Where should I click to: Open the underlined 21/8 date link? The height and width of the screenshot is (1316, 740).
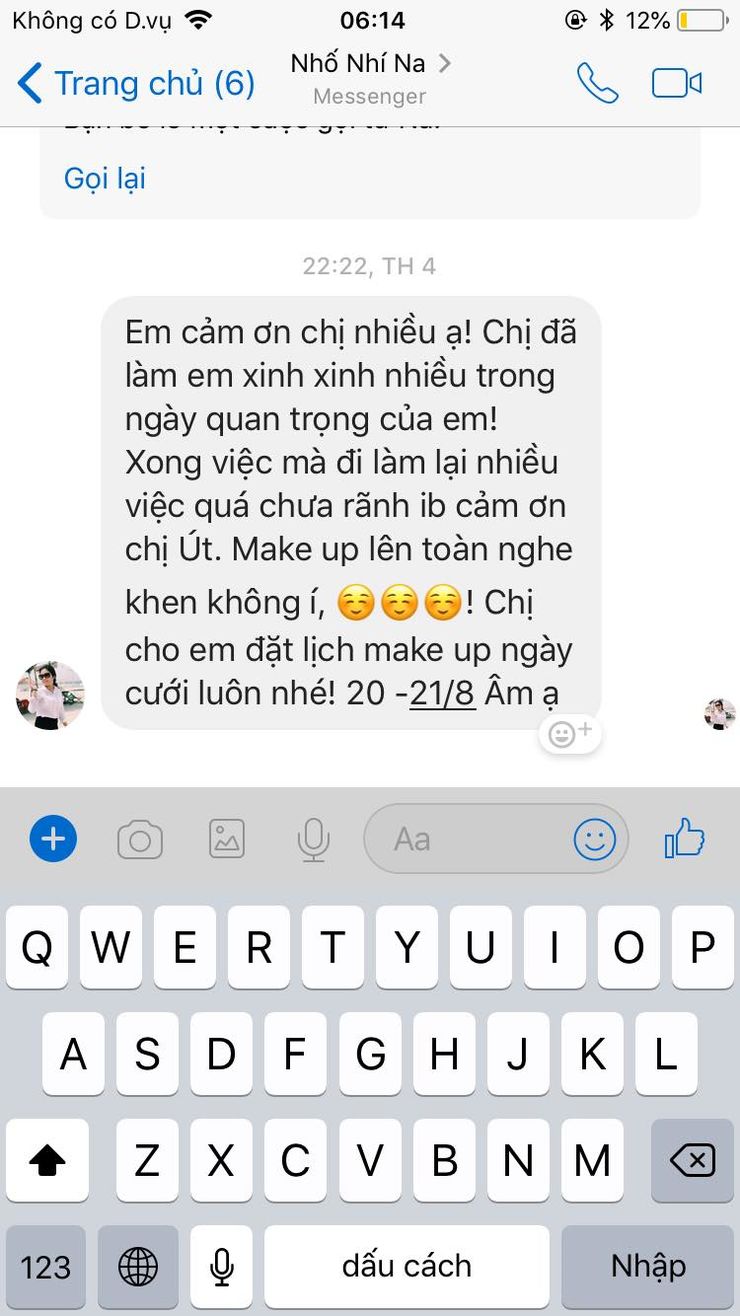pyautogui.click(x=442, y=693)
